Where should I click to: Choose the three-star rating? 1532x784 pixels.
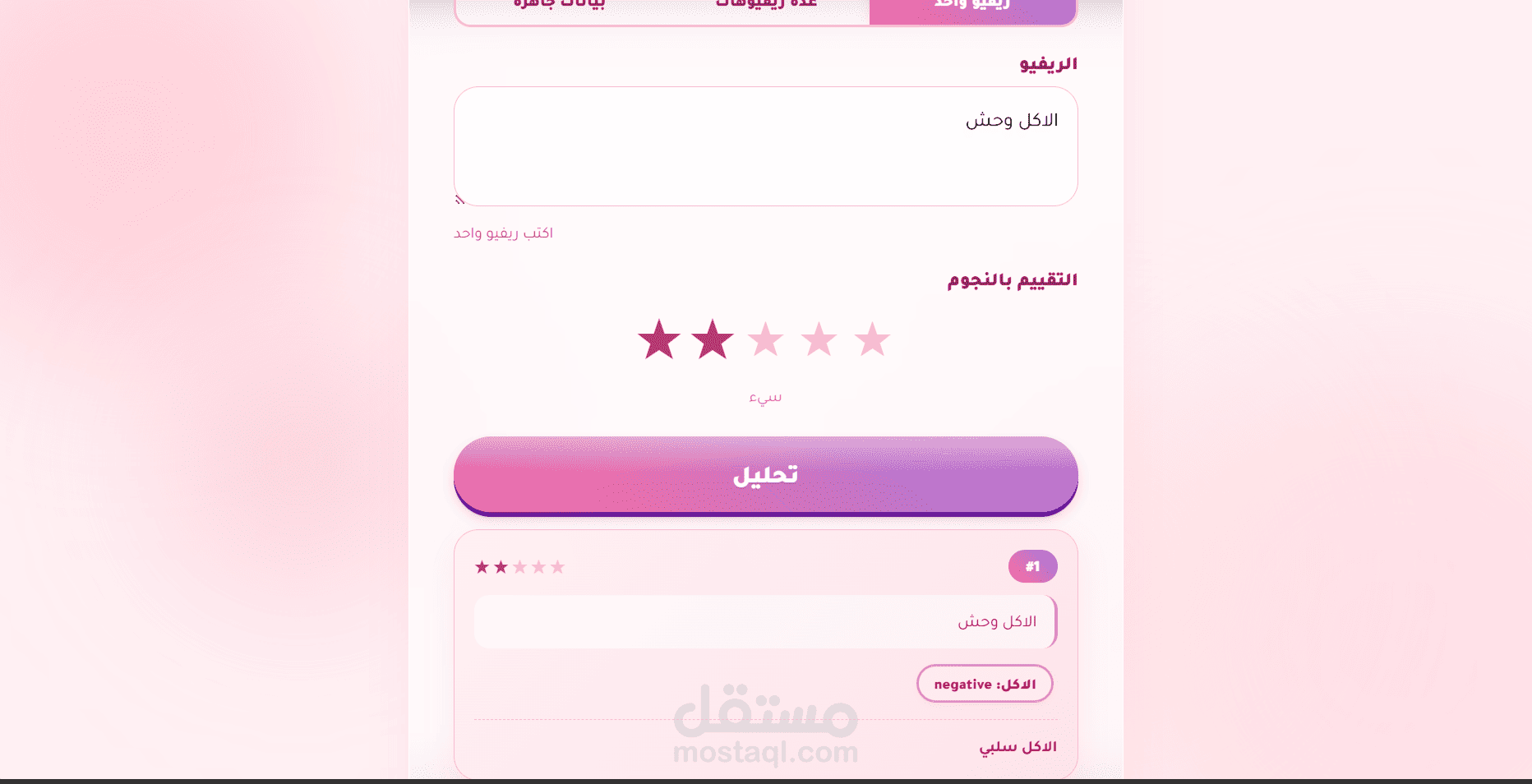tap(766, 339)
